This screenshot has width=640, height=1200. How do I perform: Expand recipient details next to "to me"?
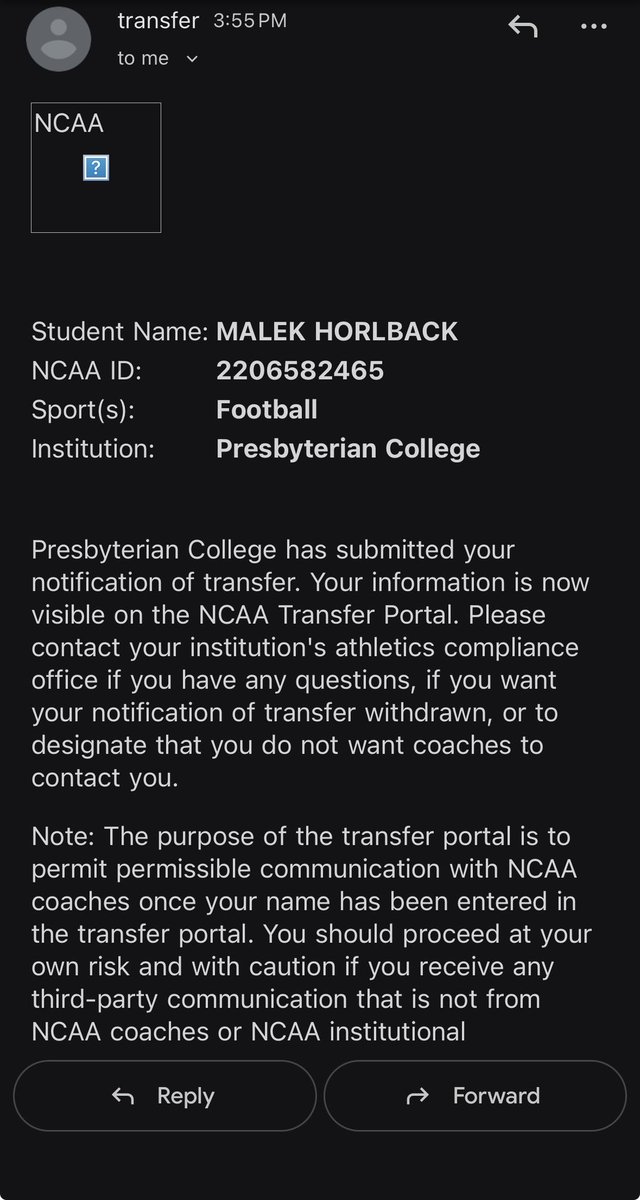point(193,59)
